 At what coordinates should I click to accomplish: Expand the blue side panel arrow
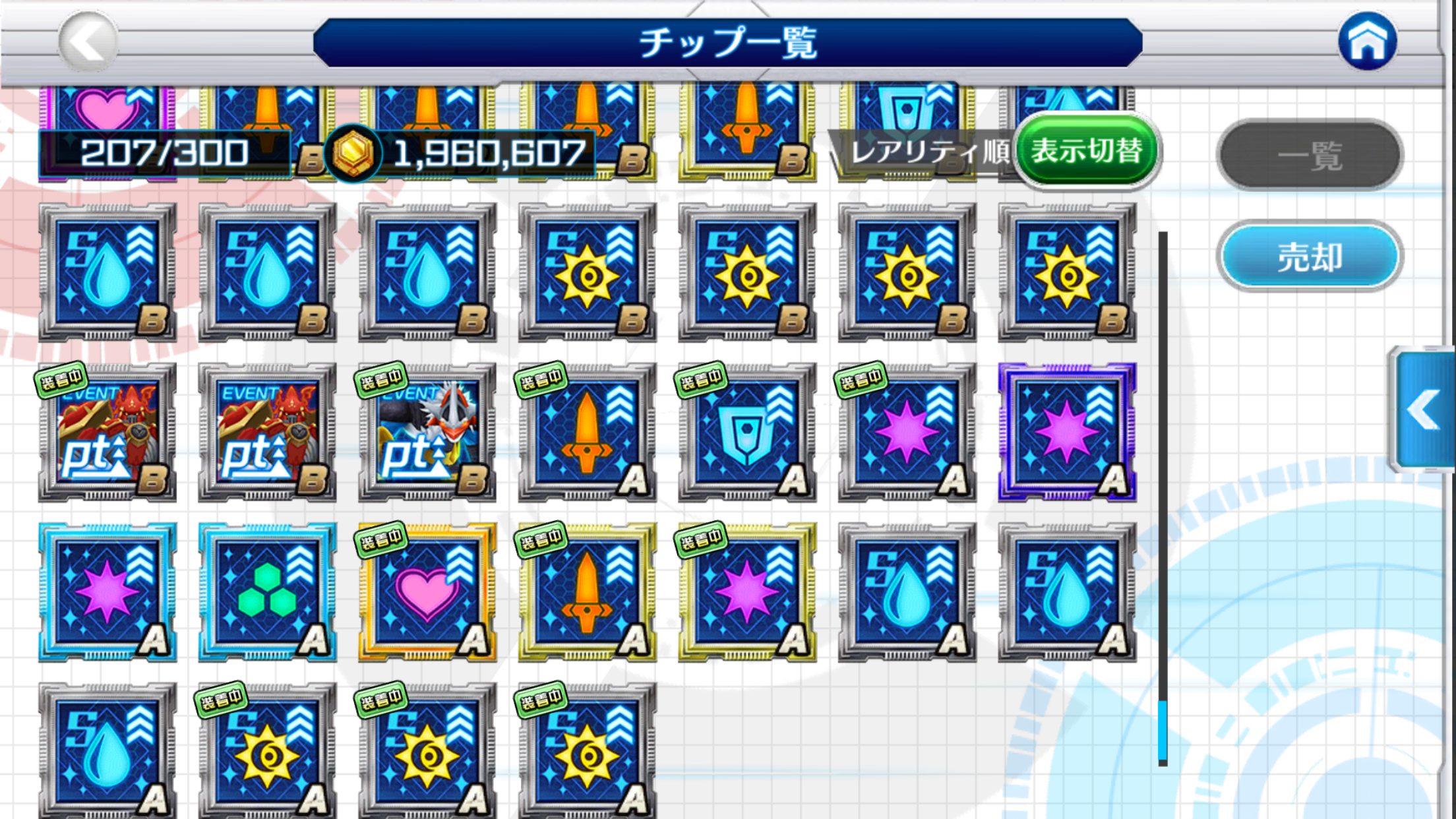pos(1424,410)
